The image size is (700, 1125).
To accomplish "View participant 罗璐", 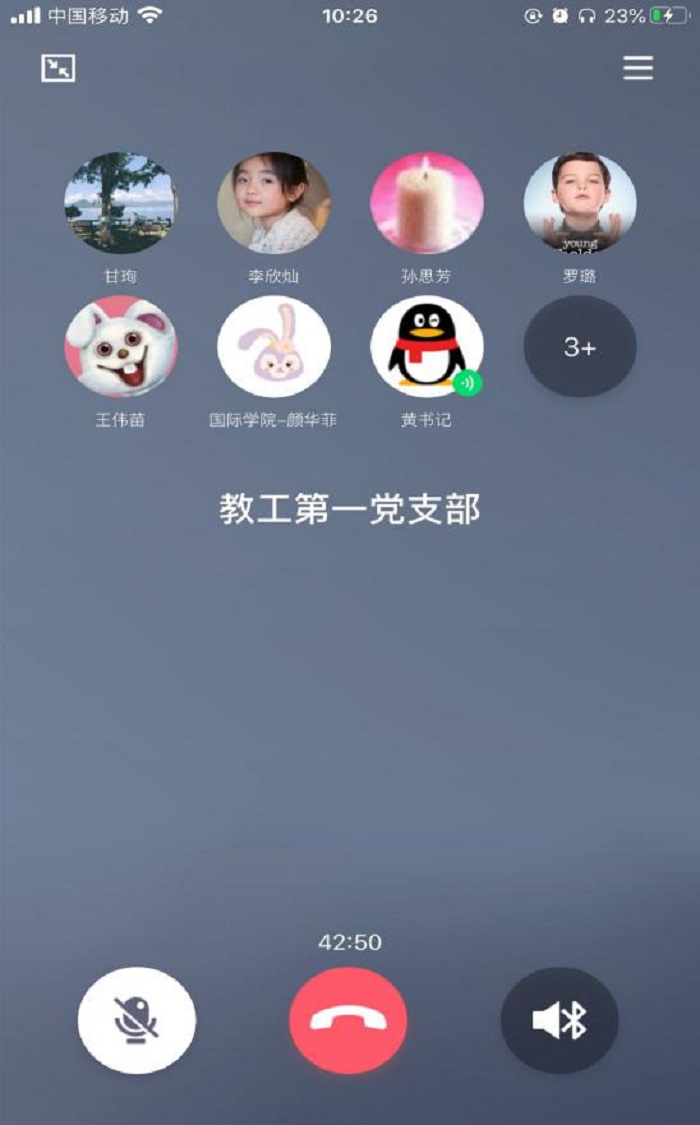I will click(580, 203).
